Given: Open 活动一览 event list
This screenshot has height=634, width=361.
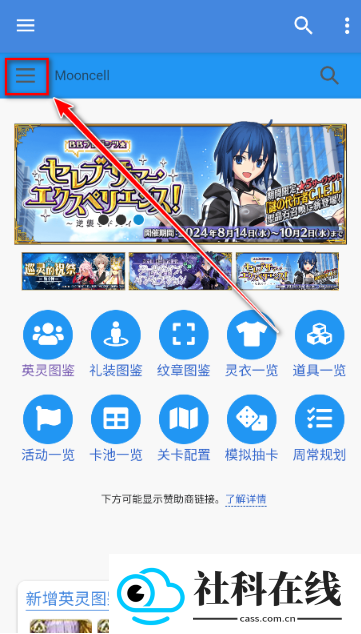Looking at the screenshot, I should tap(48, 429).
